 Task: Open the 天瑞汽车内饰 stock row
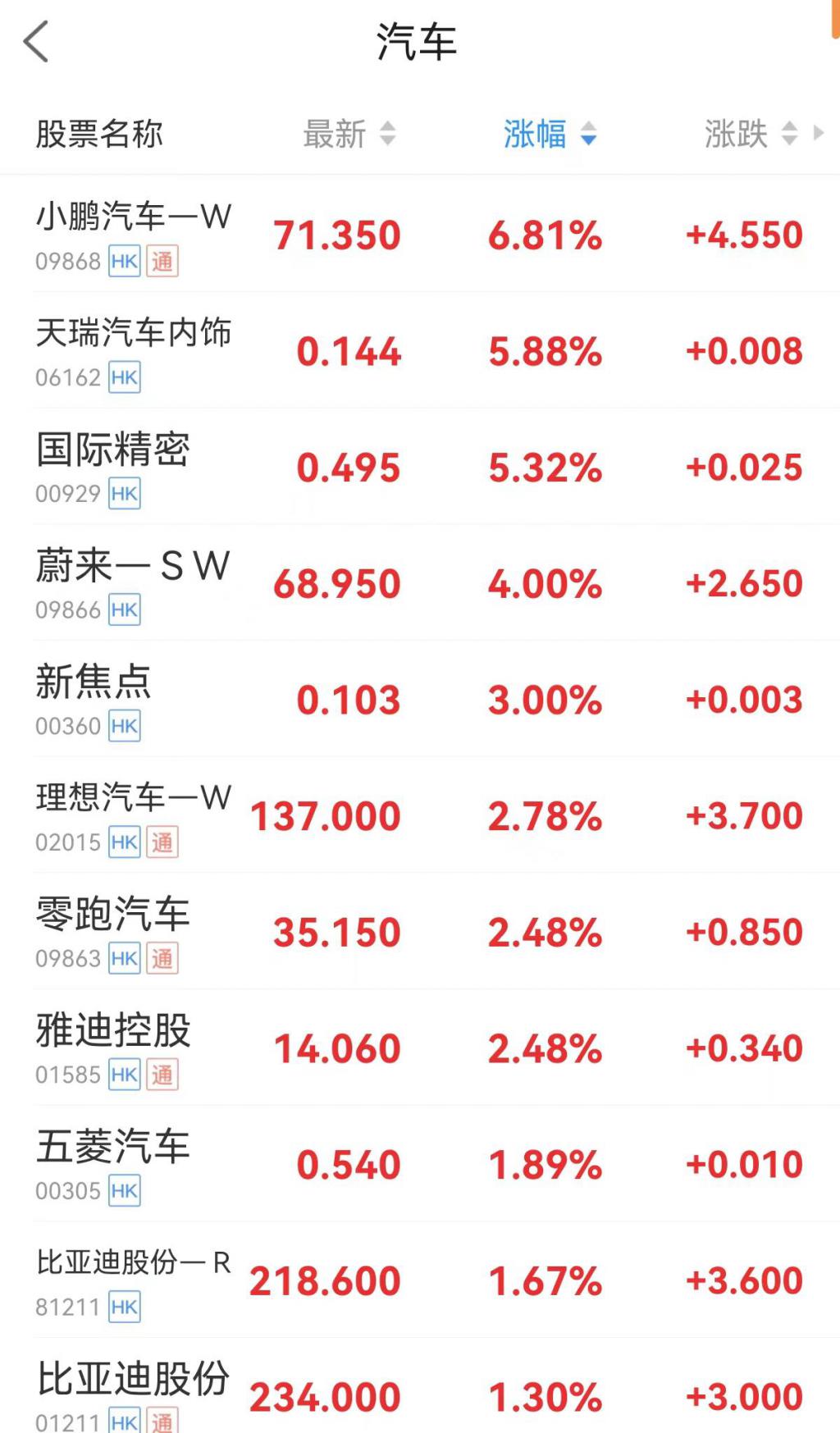[x=420, y=350]
